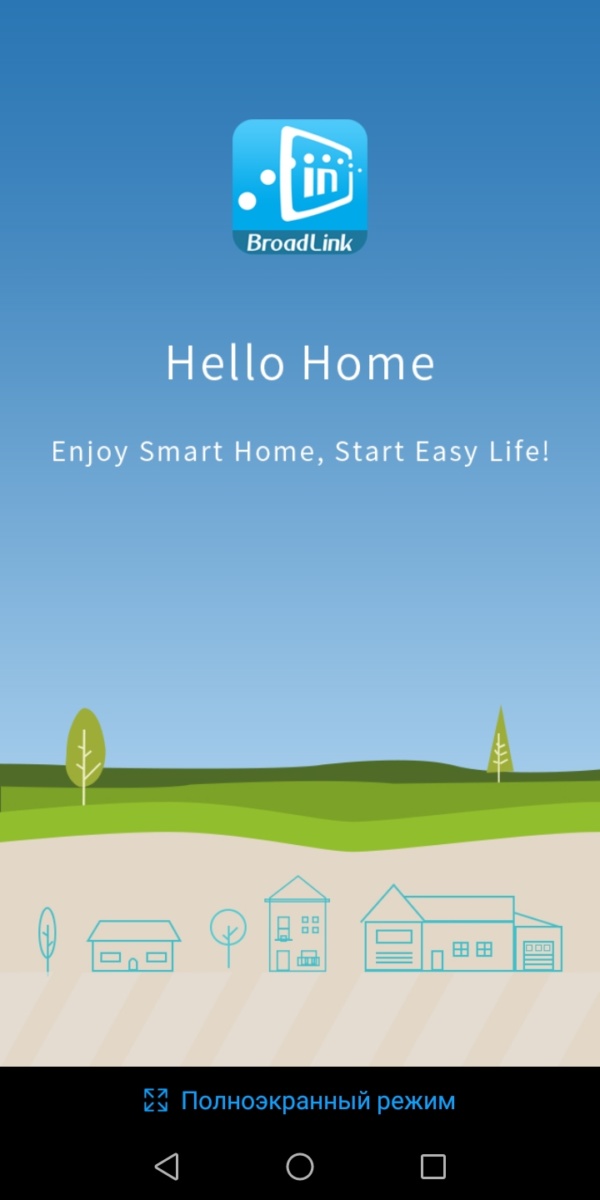Viewport: 600px width, 1200px height.
Task: Go back using the system back button
Action: click(x=167, y=1166)
